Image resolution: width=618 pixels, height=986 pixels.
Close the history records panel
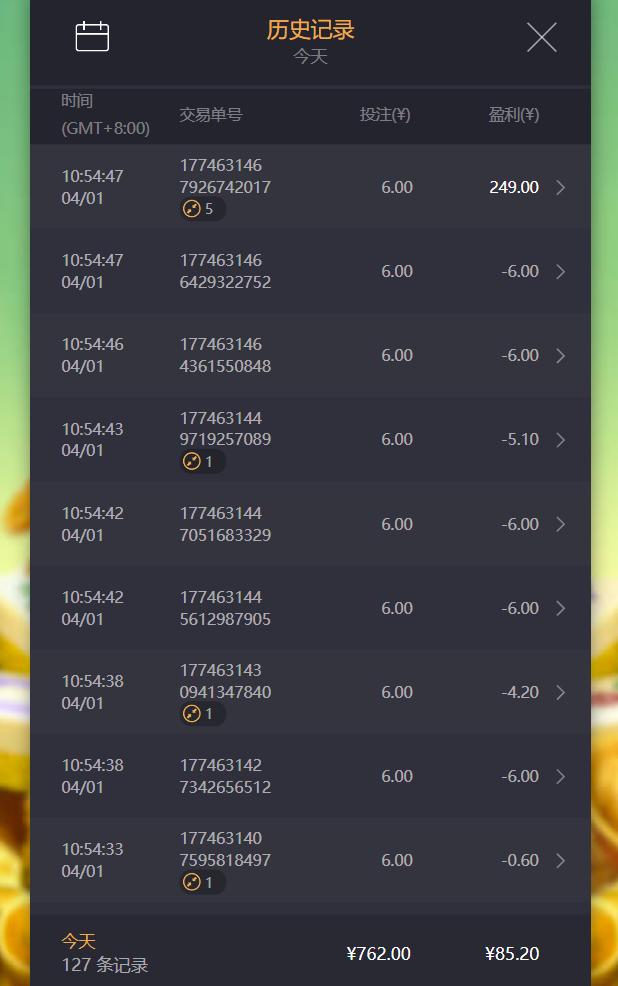point(541,37)
